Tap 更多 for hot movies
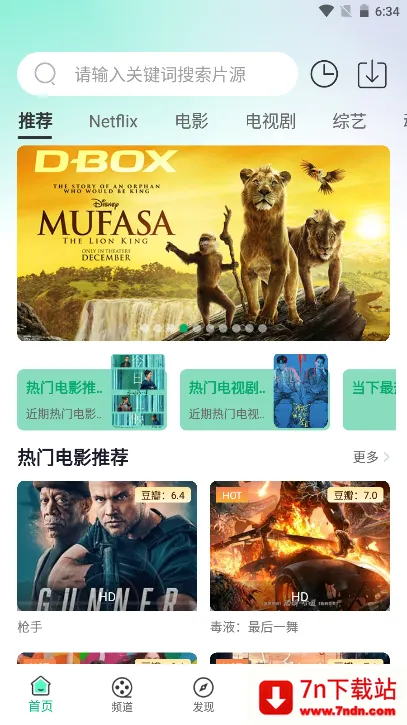The image size is (407, 725). pyautogui.click(x=371, y=457)
